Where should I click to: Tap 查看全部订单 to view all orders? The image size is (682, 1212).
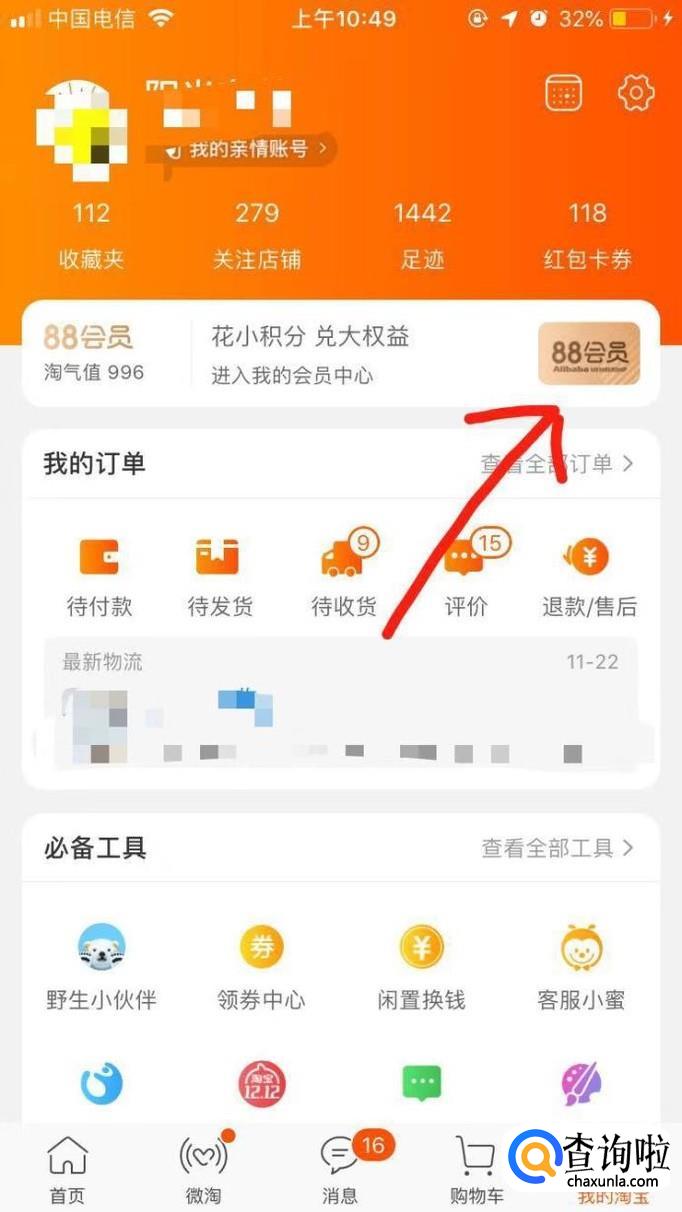pos(557,464)
